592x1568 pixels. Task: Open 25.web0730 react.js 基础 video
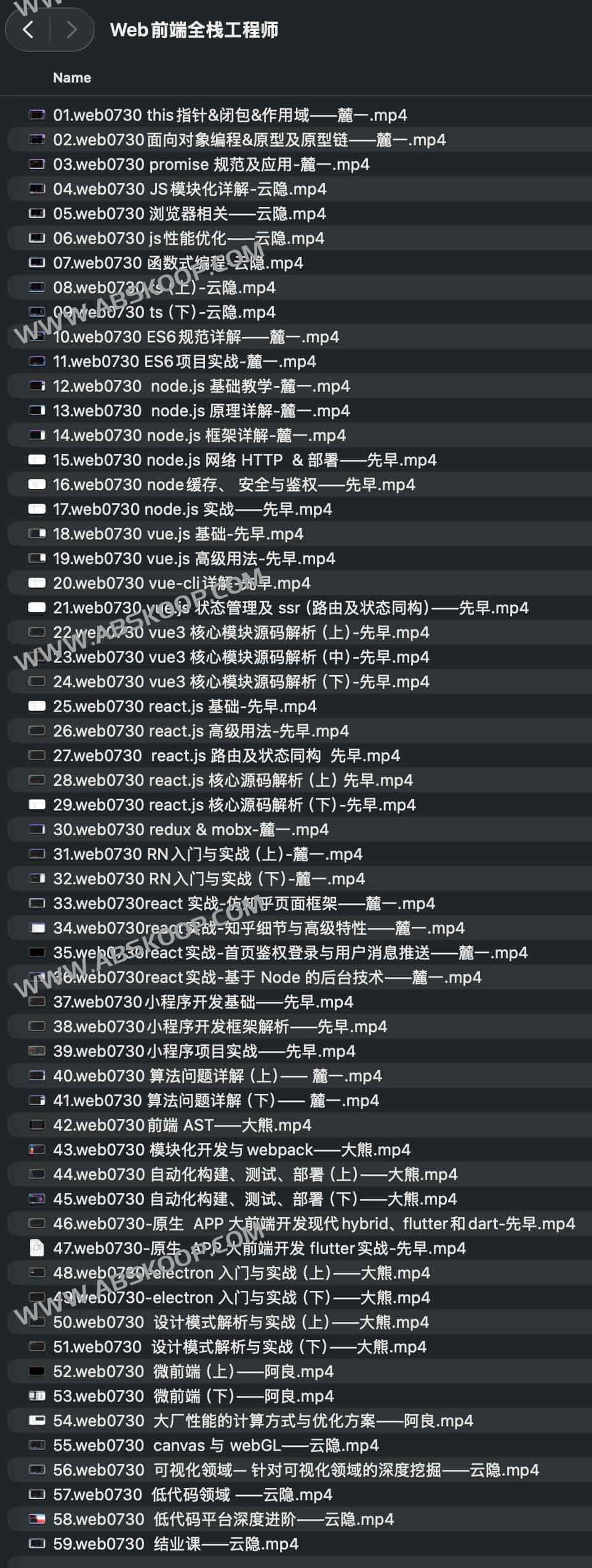point(185,706)
